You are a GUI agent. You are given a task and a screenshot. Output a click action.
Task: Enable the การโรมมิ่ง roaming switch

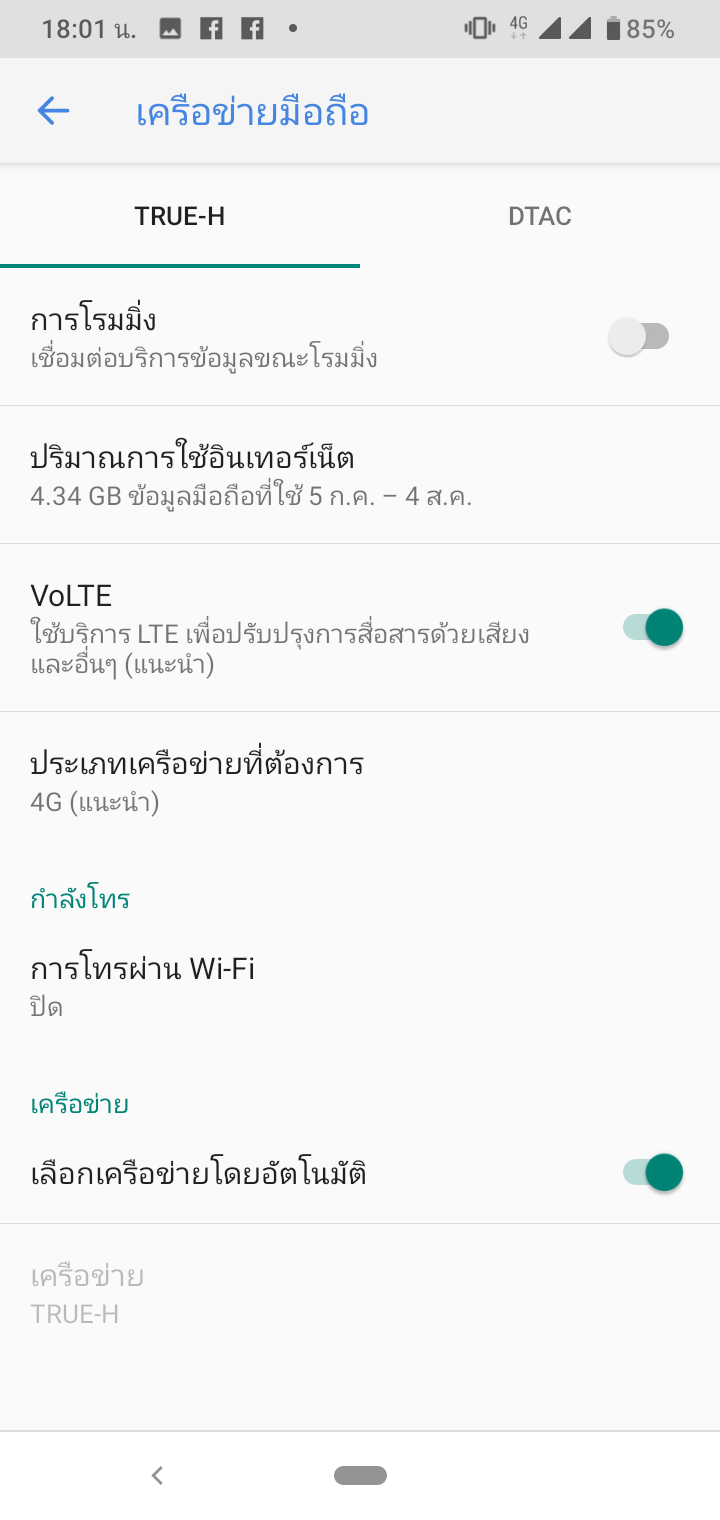(x=640, y=337)
